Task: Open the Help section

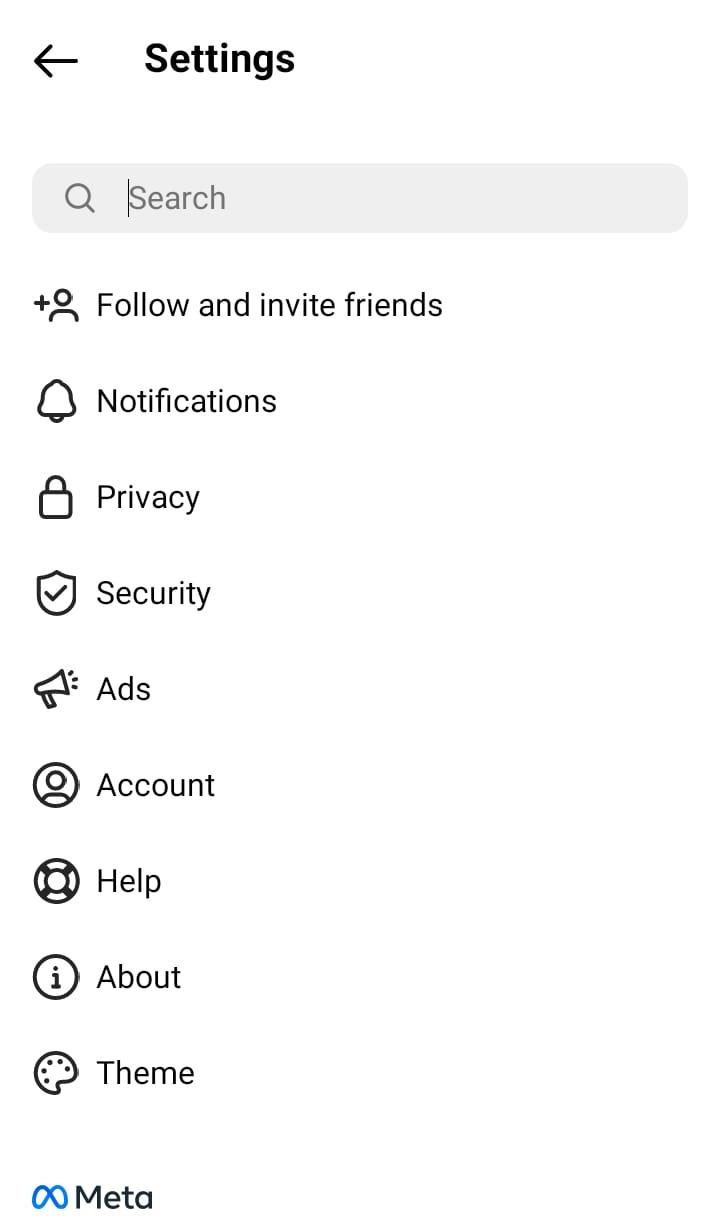Action: point(128,881)
